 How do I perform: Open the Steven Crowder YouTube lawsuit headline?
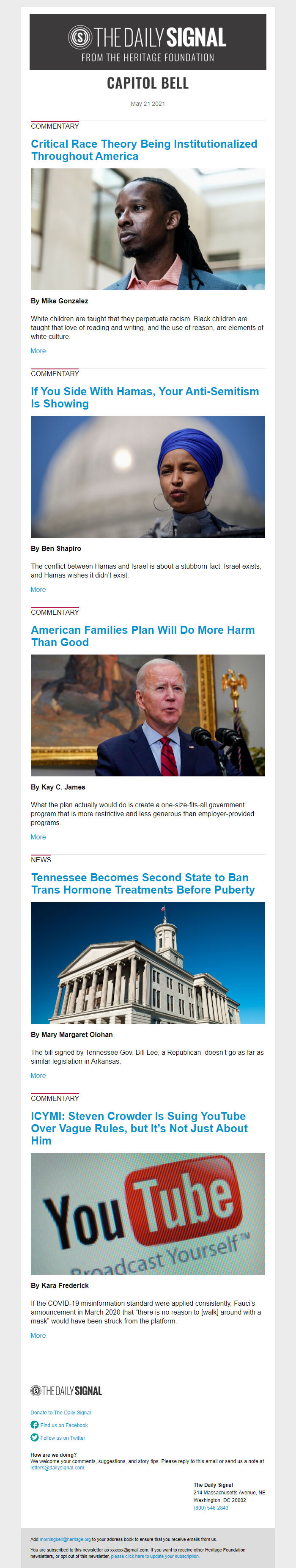coord(139,1128)
